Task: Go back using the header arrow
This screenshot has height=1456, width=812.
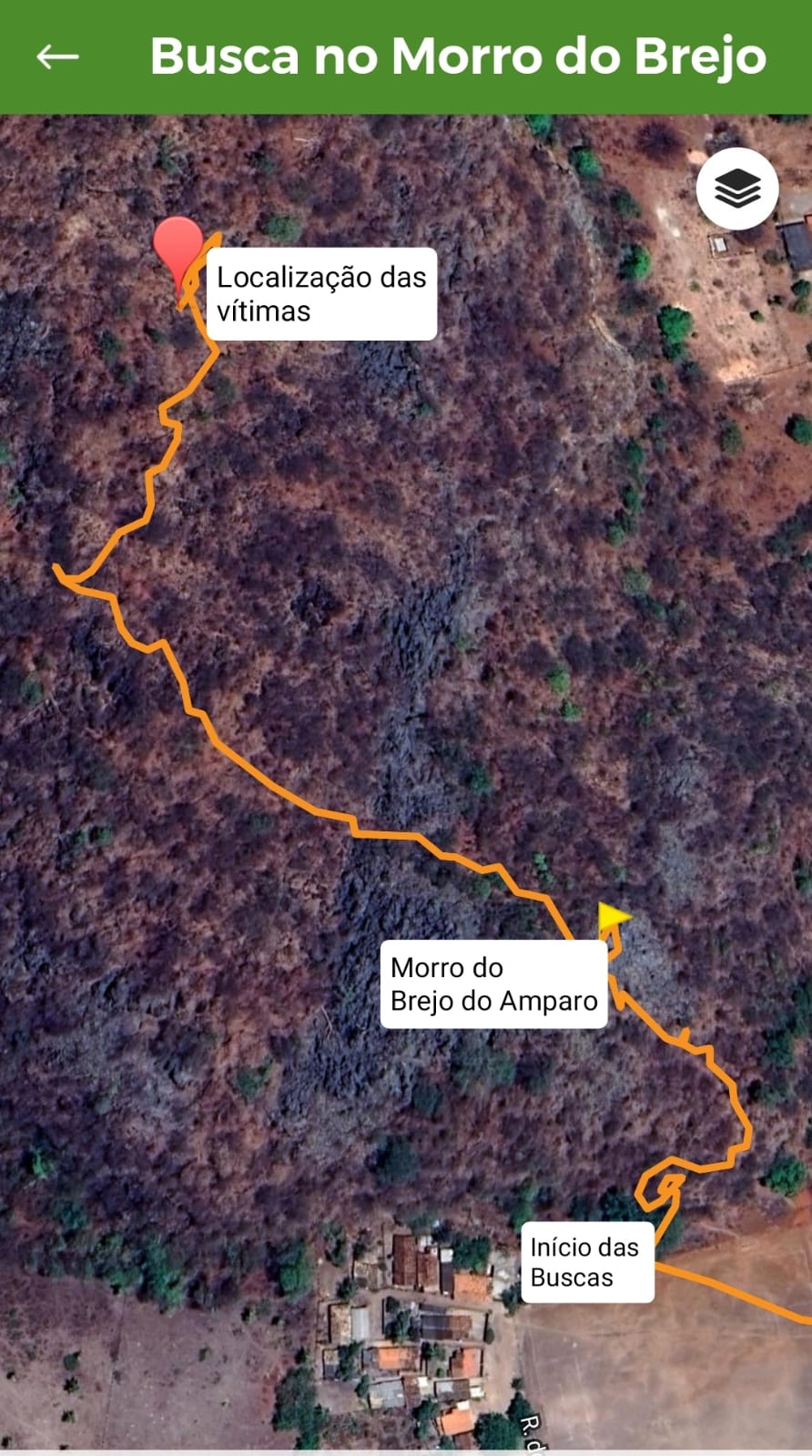Action: (57, 56)
